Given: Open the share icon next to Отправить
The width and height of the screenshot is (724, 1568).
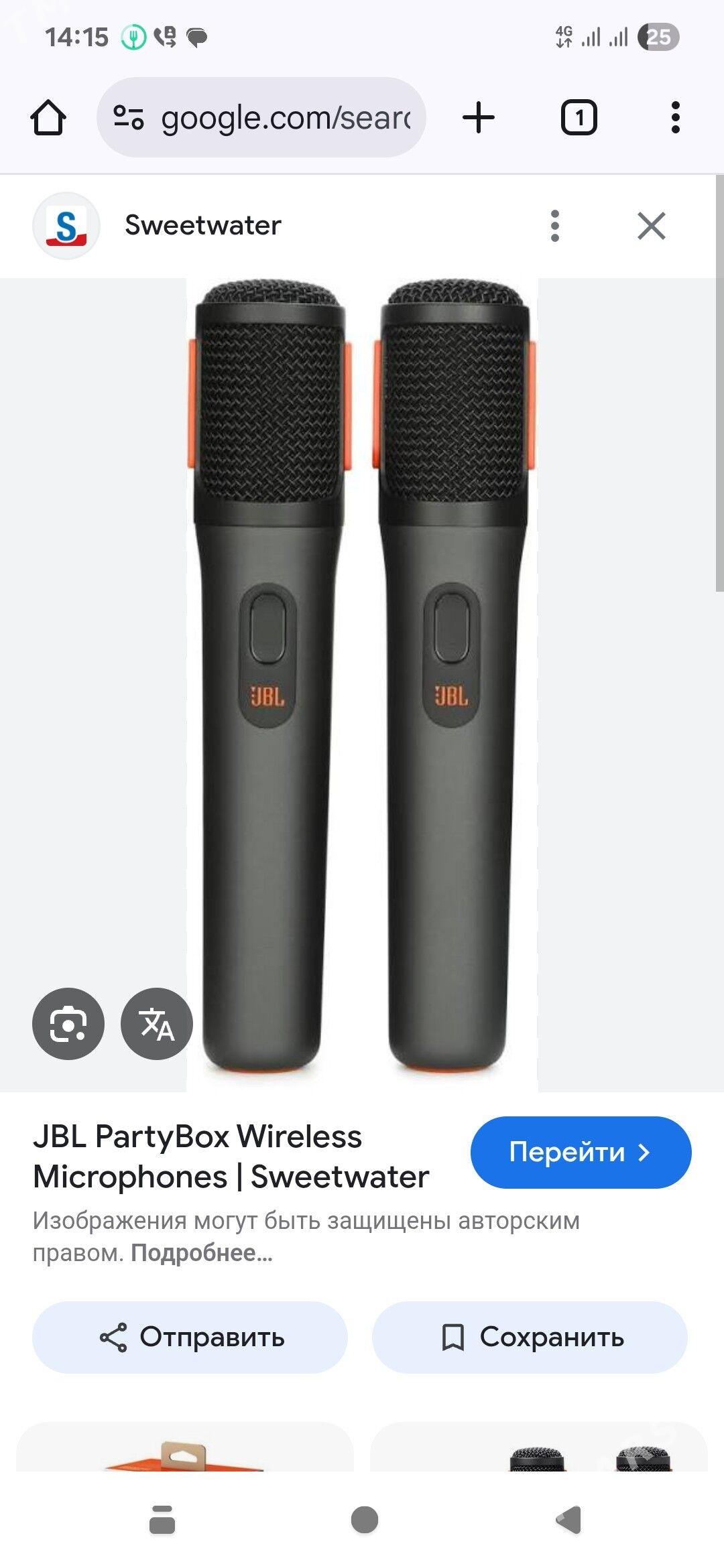Looking at the screenshot, I should [115, 1337].
